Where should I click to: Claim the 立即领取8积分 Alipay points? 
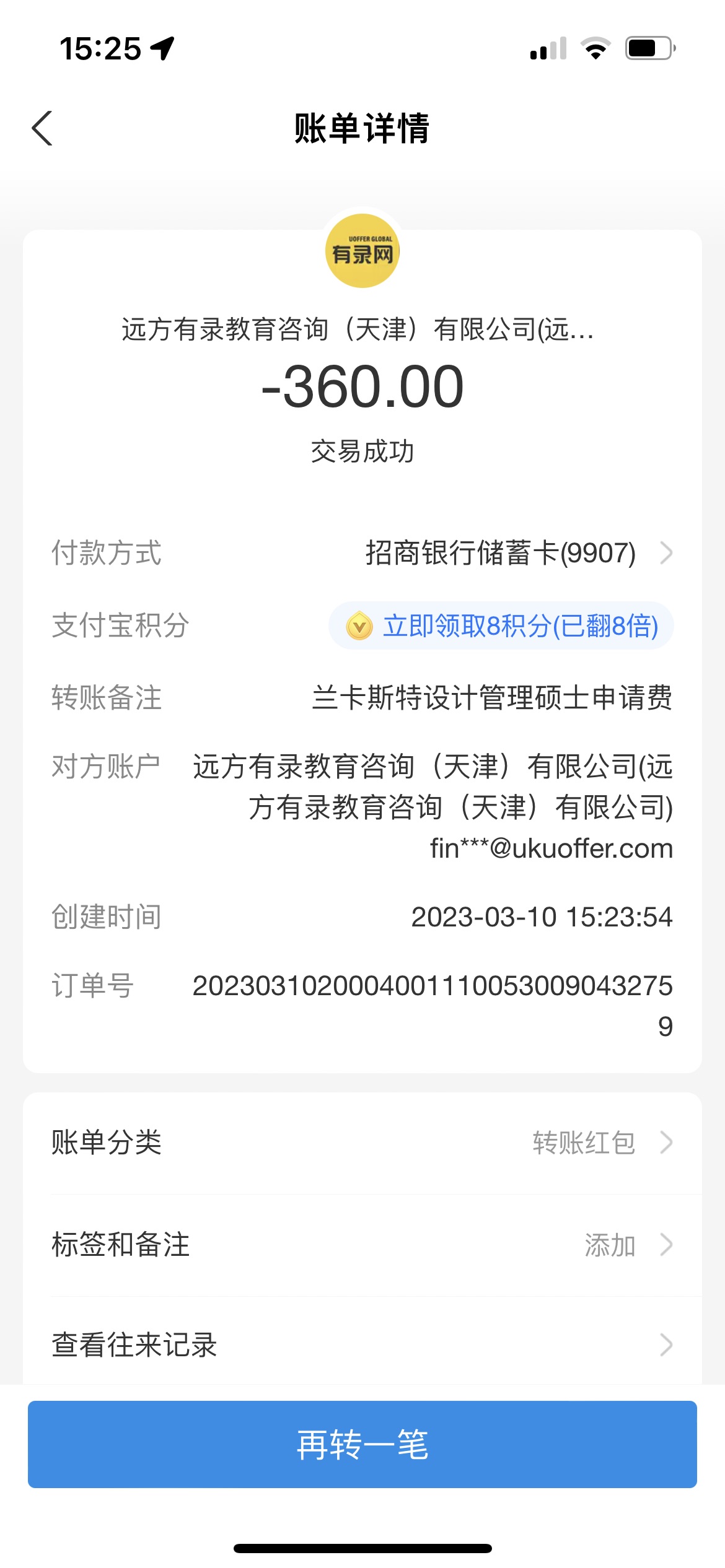[x=501, y=626]
